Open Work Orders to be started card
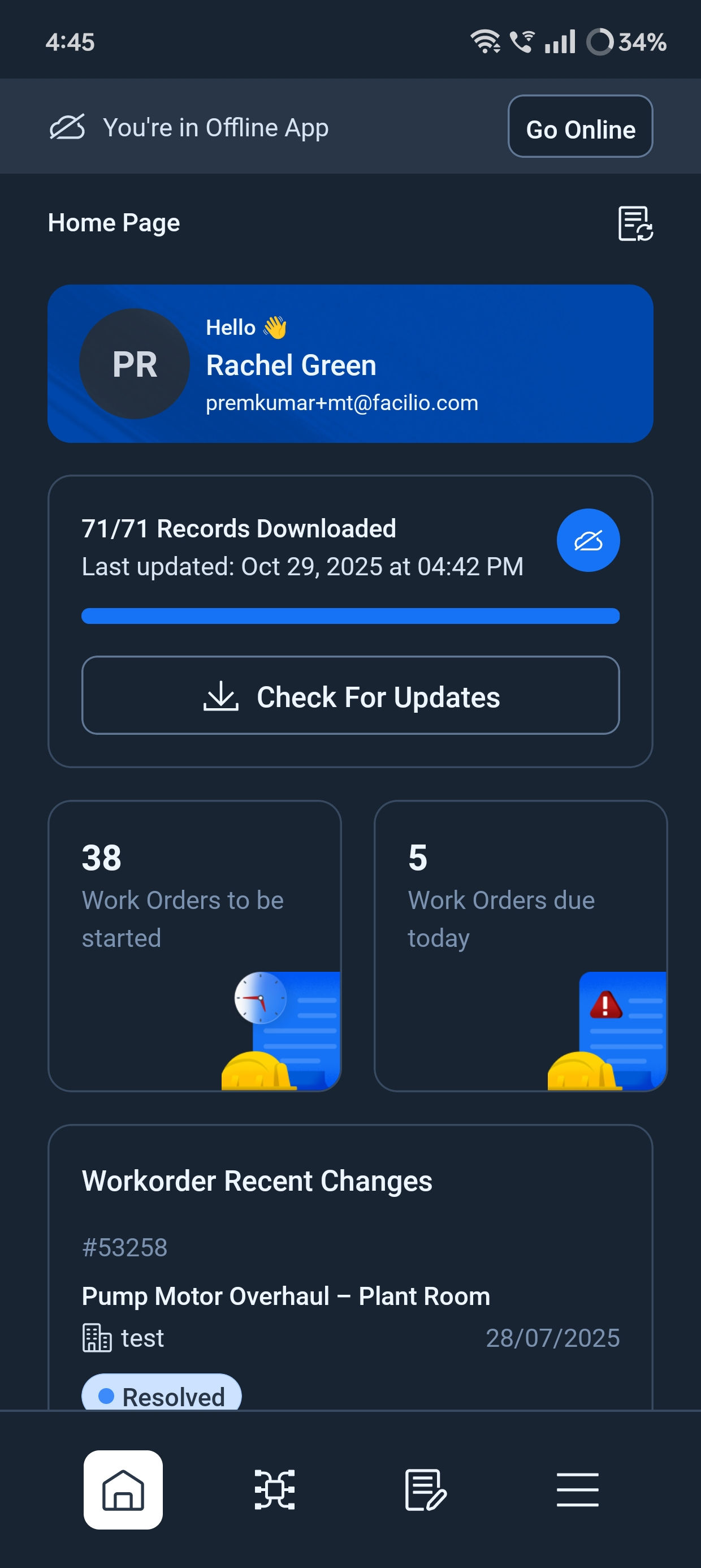 click(x=194, y=945)
